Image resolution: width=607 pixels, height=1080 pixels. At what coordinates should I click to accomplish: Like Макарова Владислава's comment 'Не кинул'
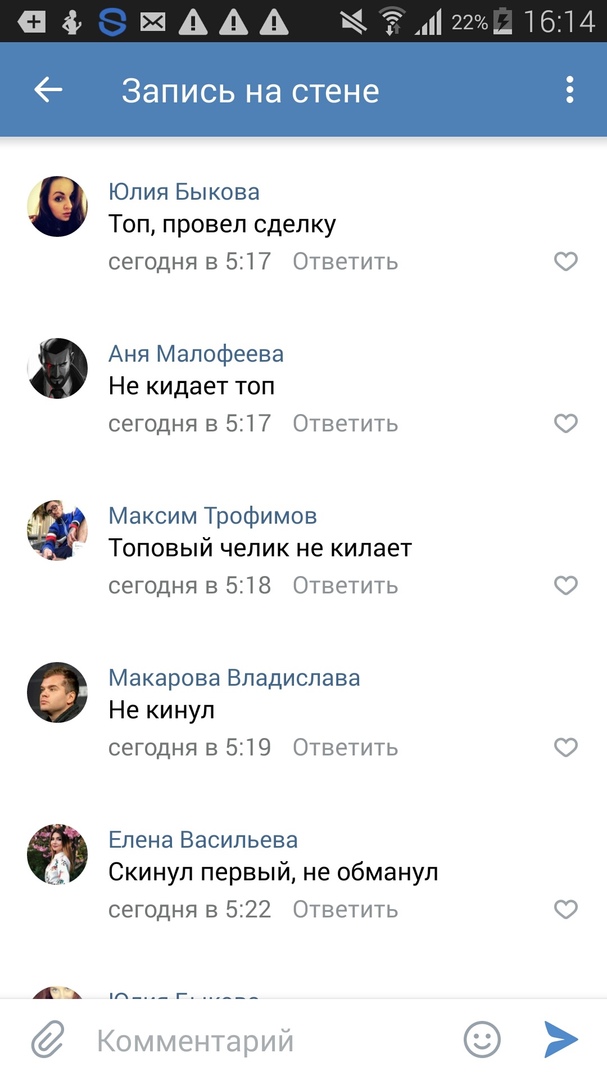click(x=566, y=748)
